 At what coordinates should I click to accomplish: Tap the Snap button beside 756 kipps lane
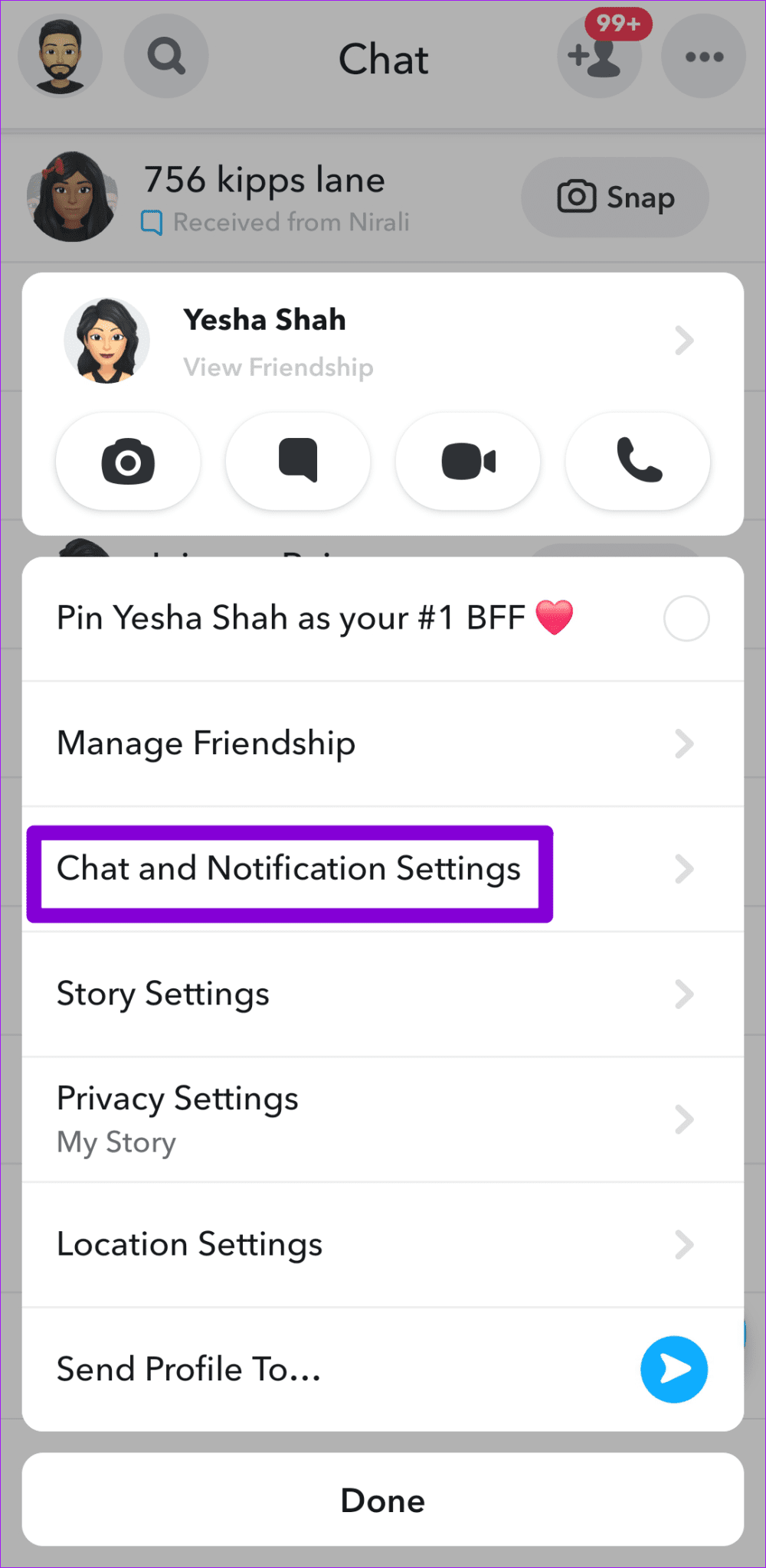click(614, 197)
